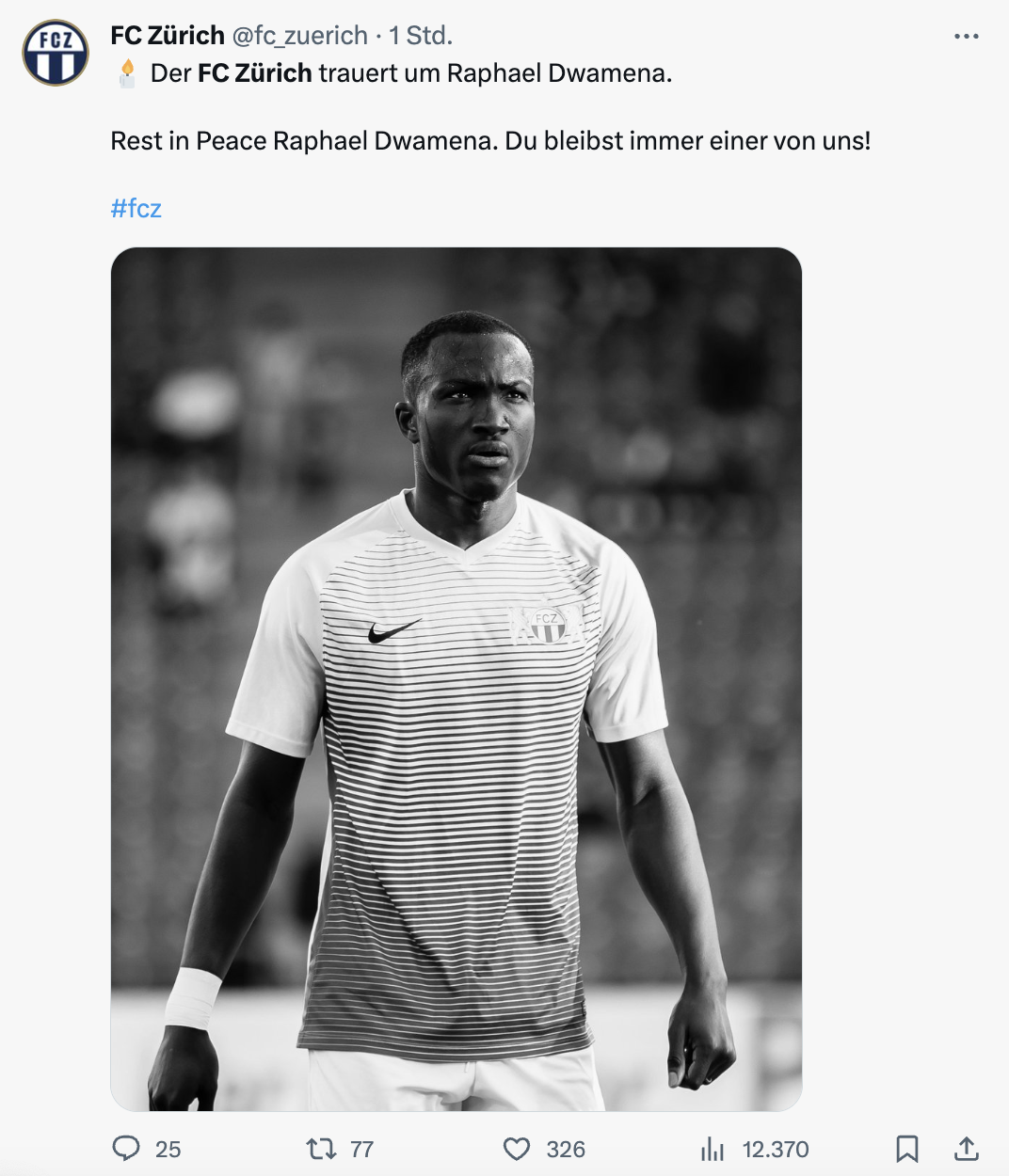This screenshot has width=1009, height=1176.
Task: View tweet analytics with 12.370 views
Action: coord(713,1149)
